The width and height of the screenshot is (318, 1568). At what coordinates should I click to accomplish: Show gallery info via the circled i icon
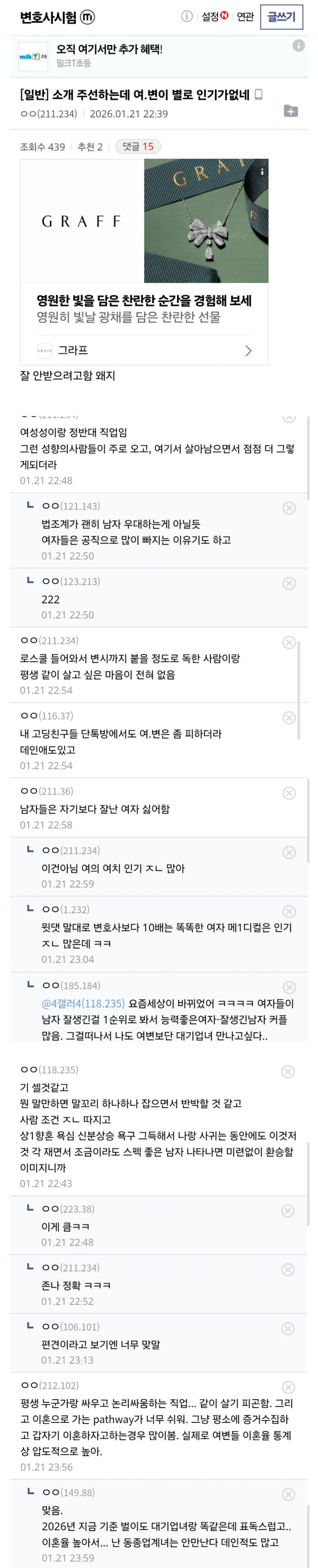coord(187,16)
